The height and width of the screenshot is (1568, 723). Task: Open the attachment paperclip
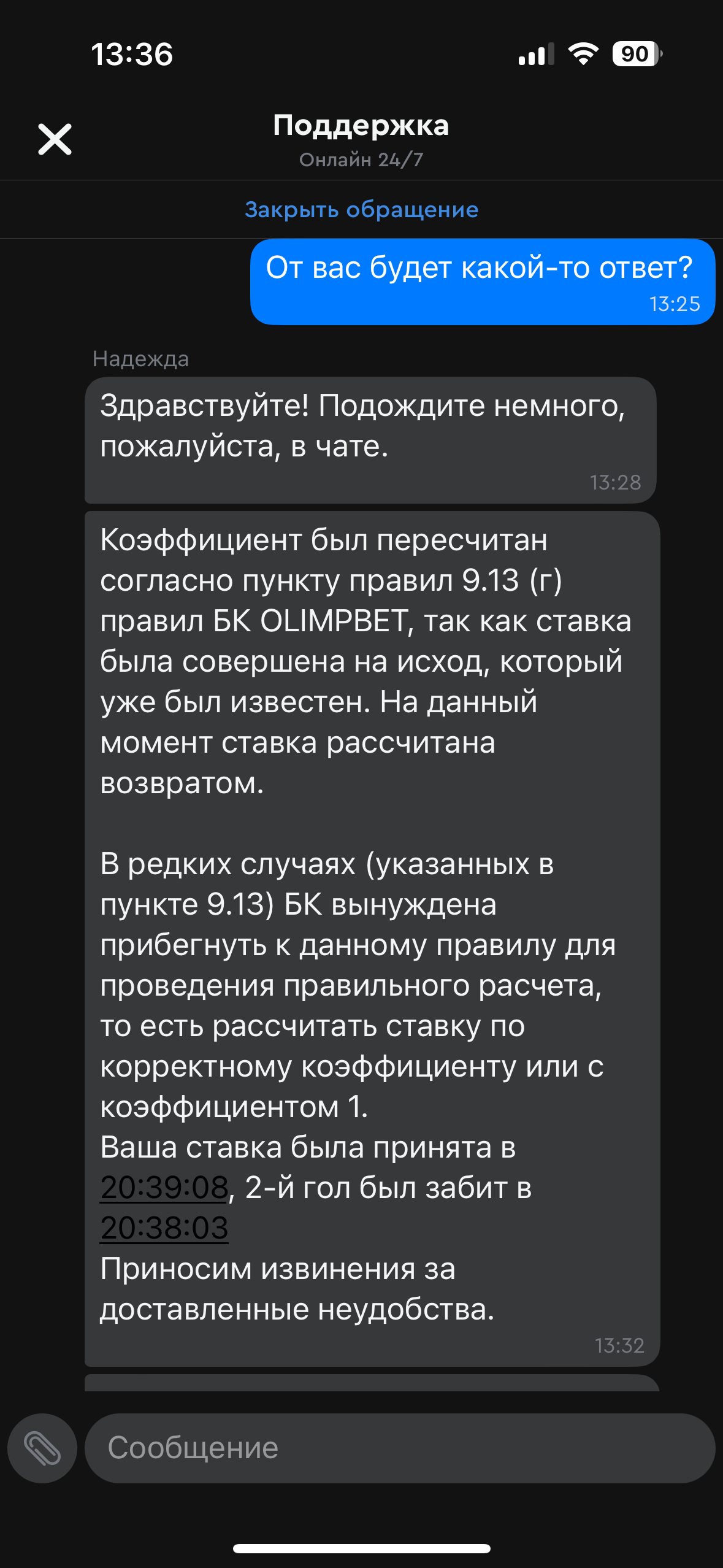(x=42, y=1448)
